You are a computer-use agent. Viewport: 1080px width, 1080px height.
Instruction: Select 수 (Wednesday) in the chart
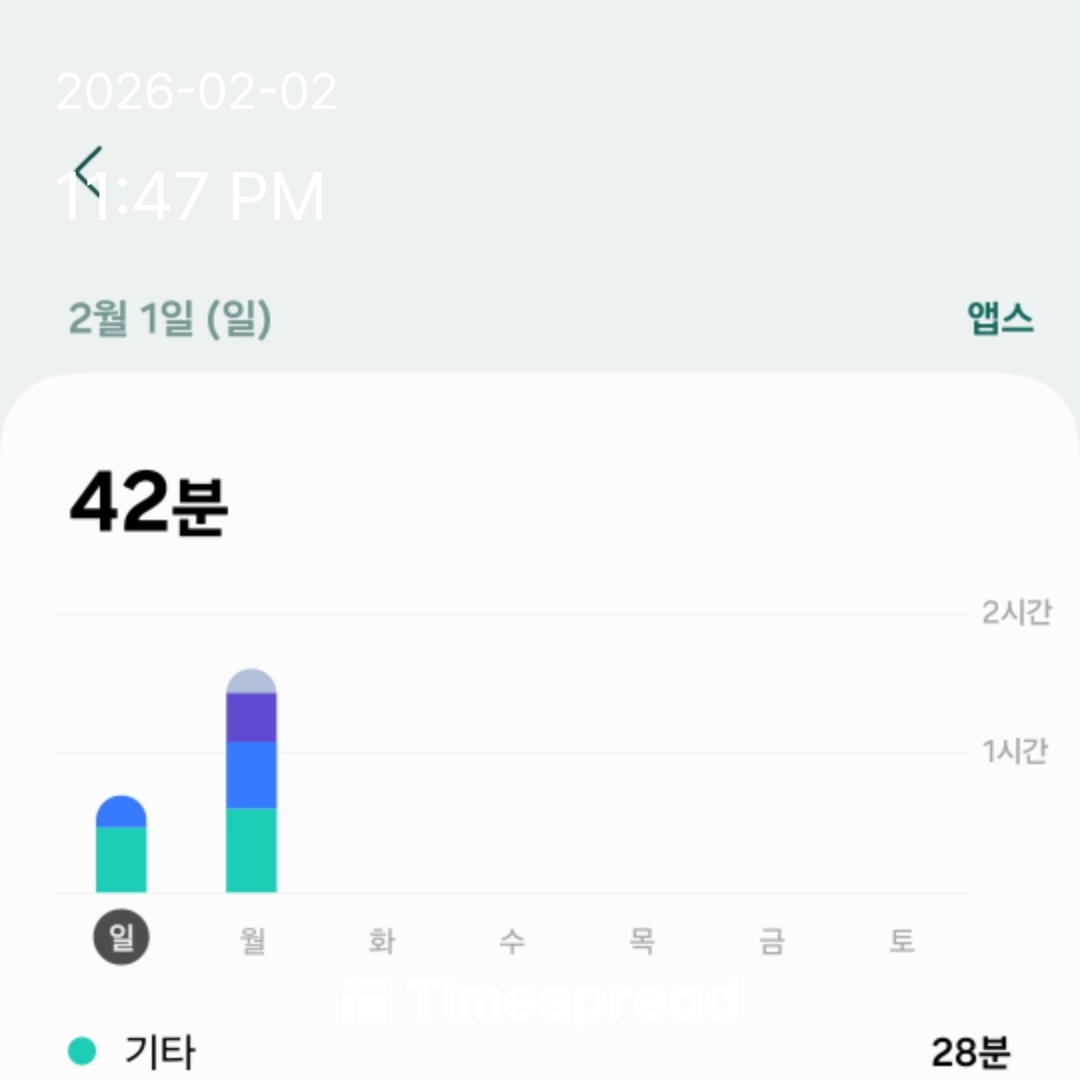pos(512,941)
